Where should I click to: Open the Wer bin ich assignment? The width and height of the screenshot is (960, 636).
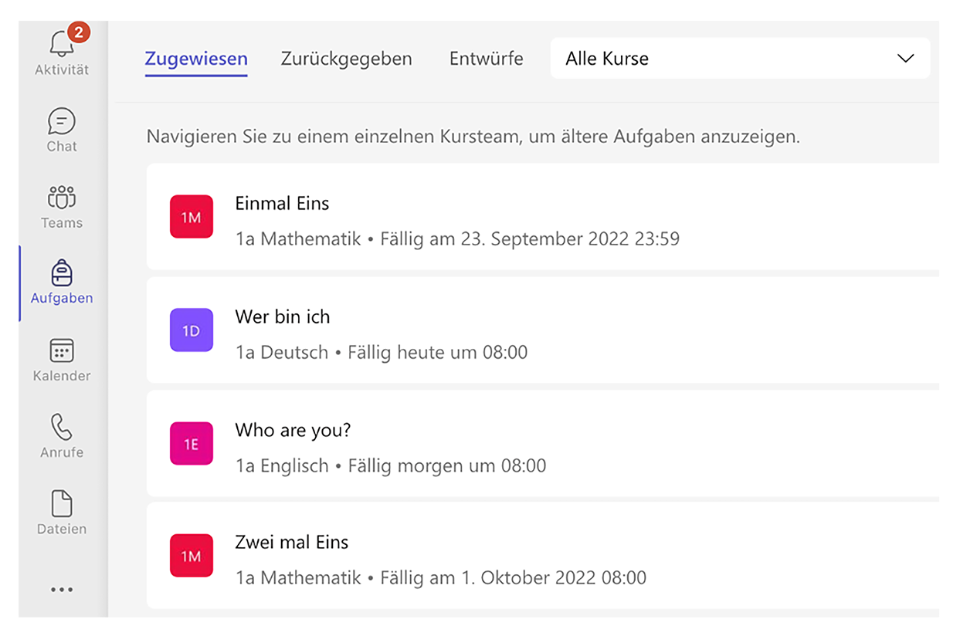pos(542,331)
